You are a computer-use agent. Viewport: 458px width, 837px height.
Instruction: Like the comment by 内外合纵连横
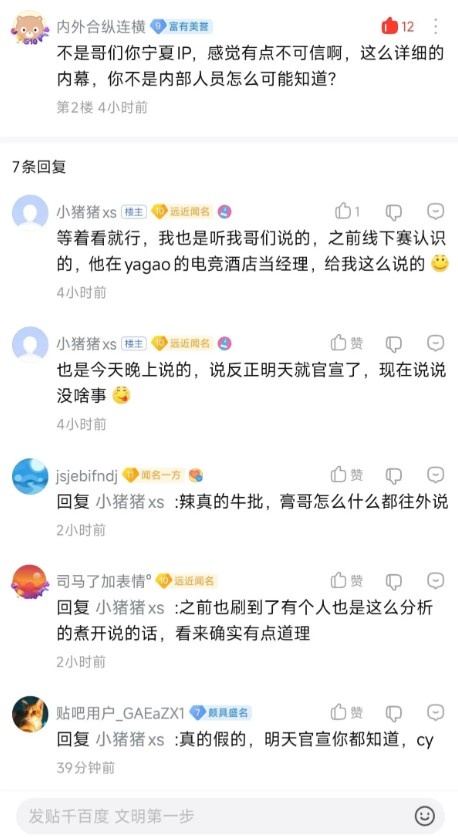pyautogui.click(x=398, y=26)
